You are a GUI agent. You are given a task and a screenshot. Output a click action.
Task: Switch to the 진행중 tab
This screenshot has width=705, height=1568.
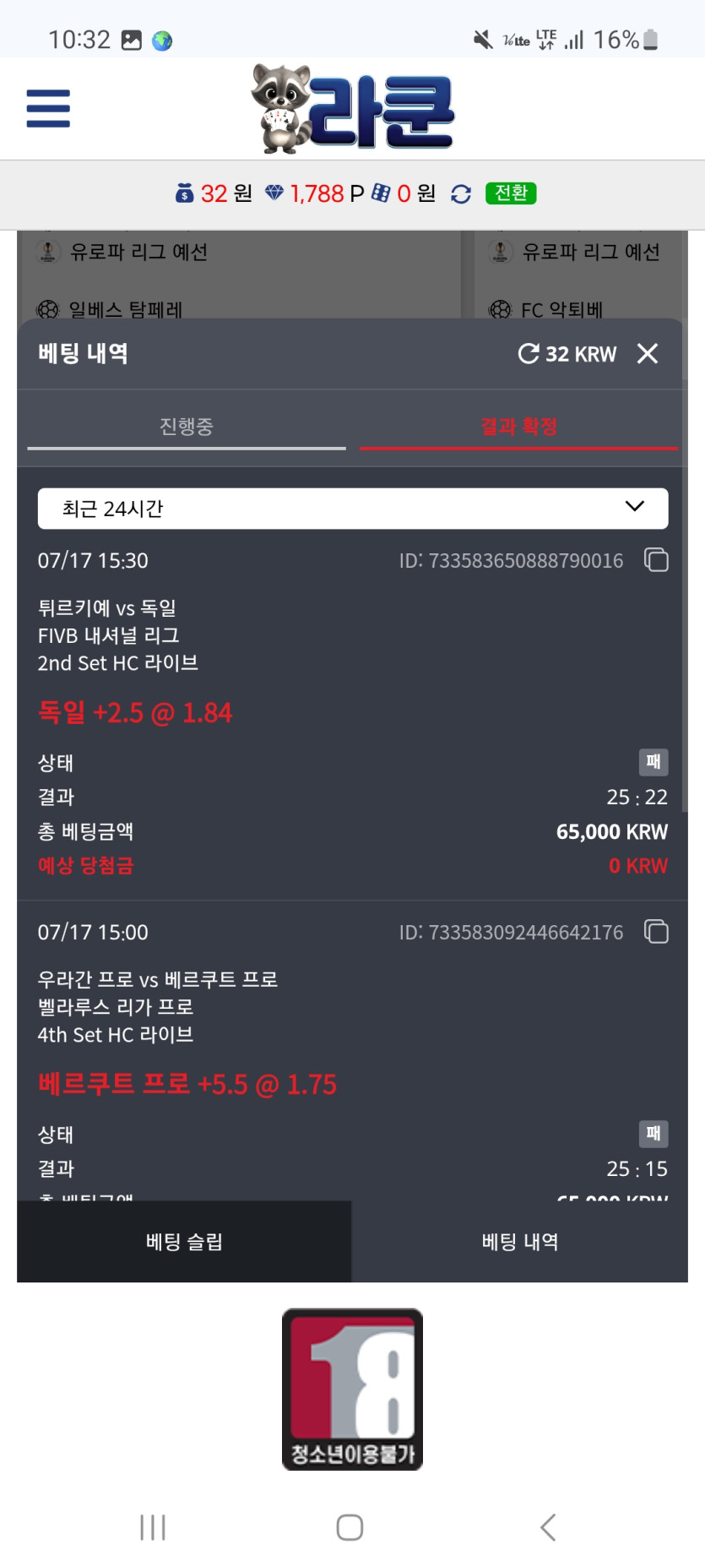pos(187,427)
